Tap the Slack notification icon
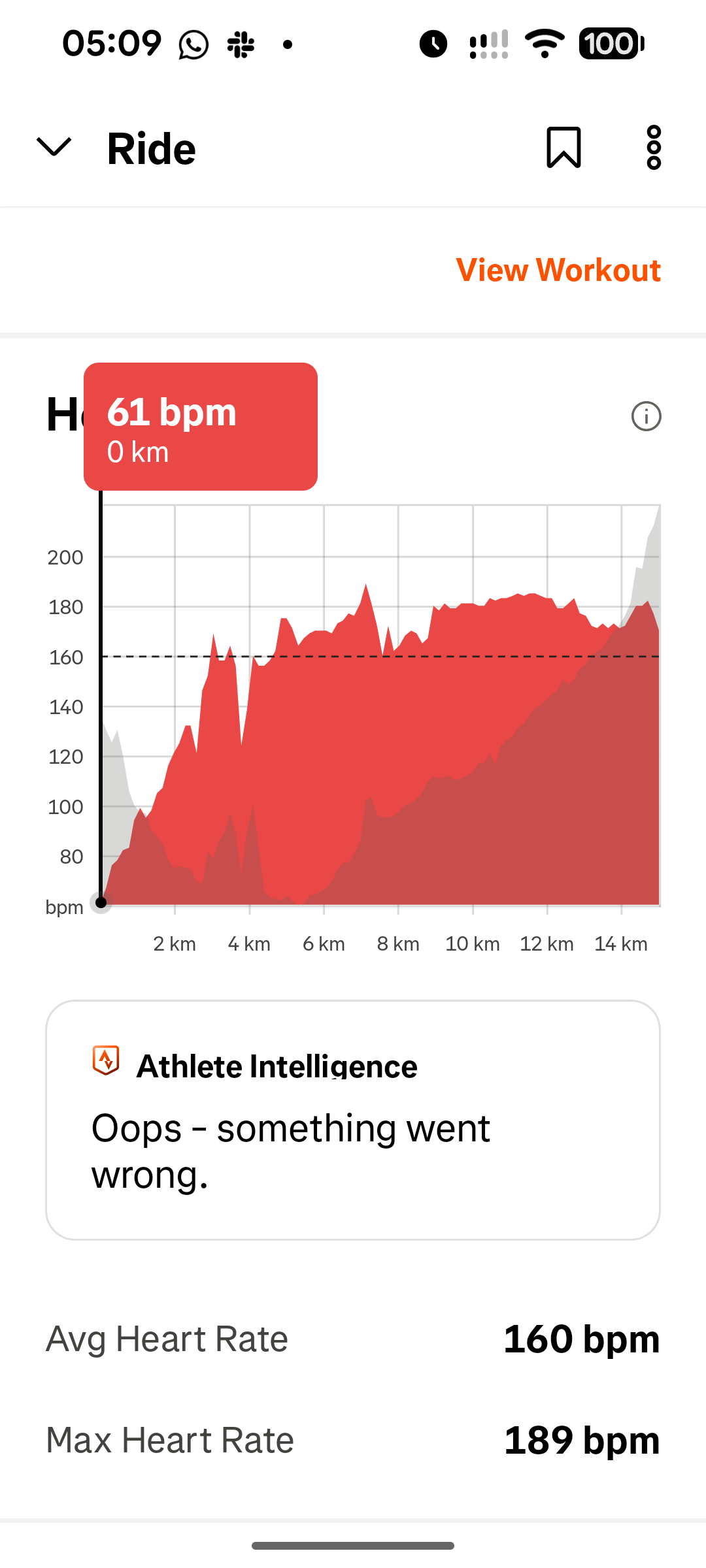 point(241,42)
